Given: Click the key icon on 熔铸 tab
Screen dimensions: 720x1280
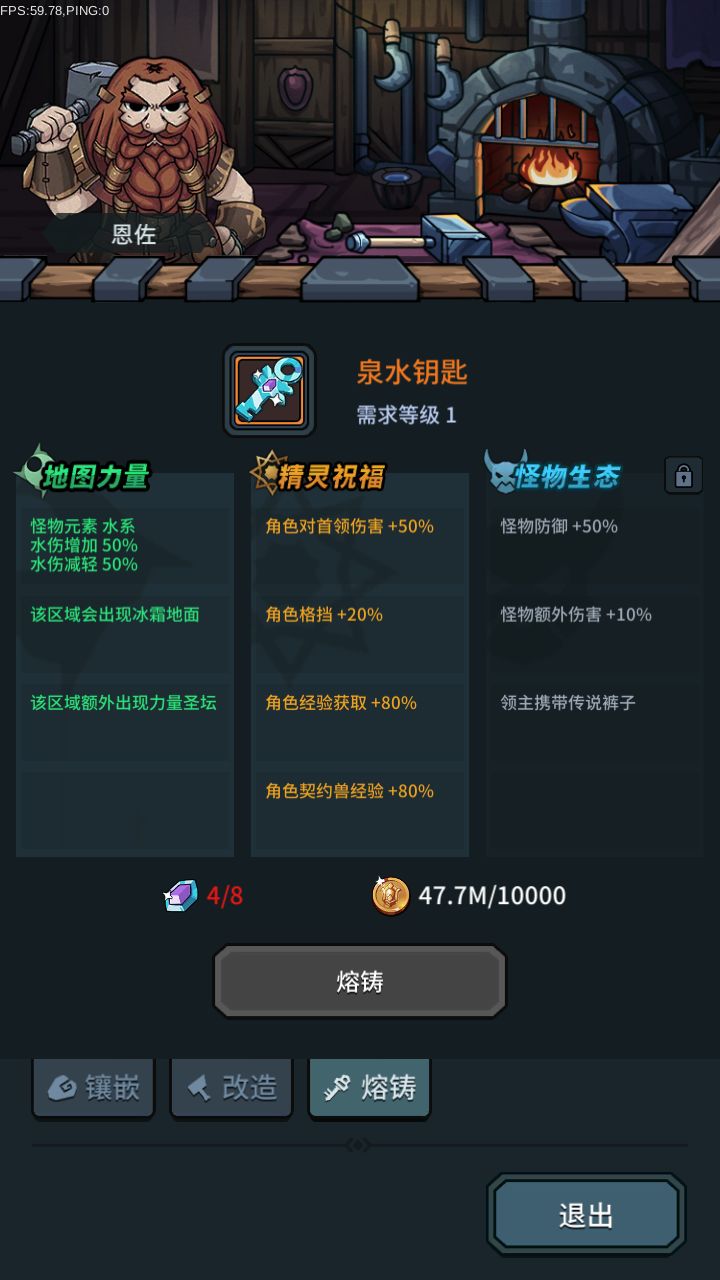Looking at the screenshot, I should tap(336, 1089).
